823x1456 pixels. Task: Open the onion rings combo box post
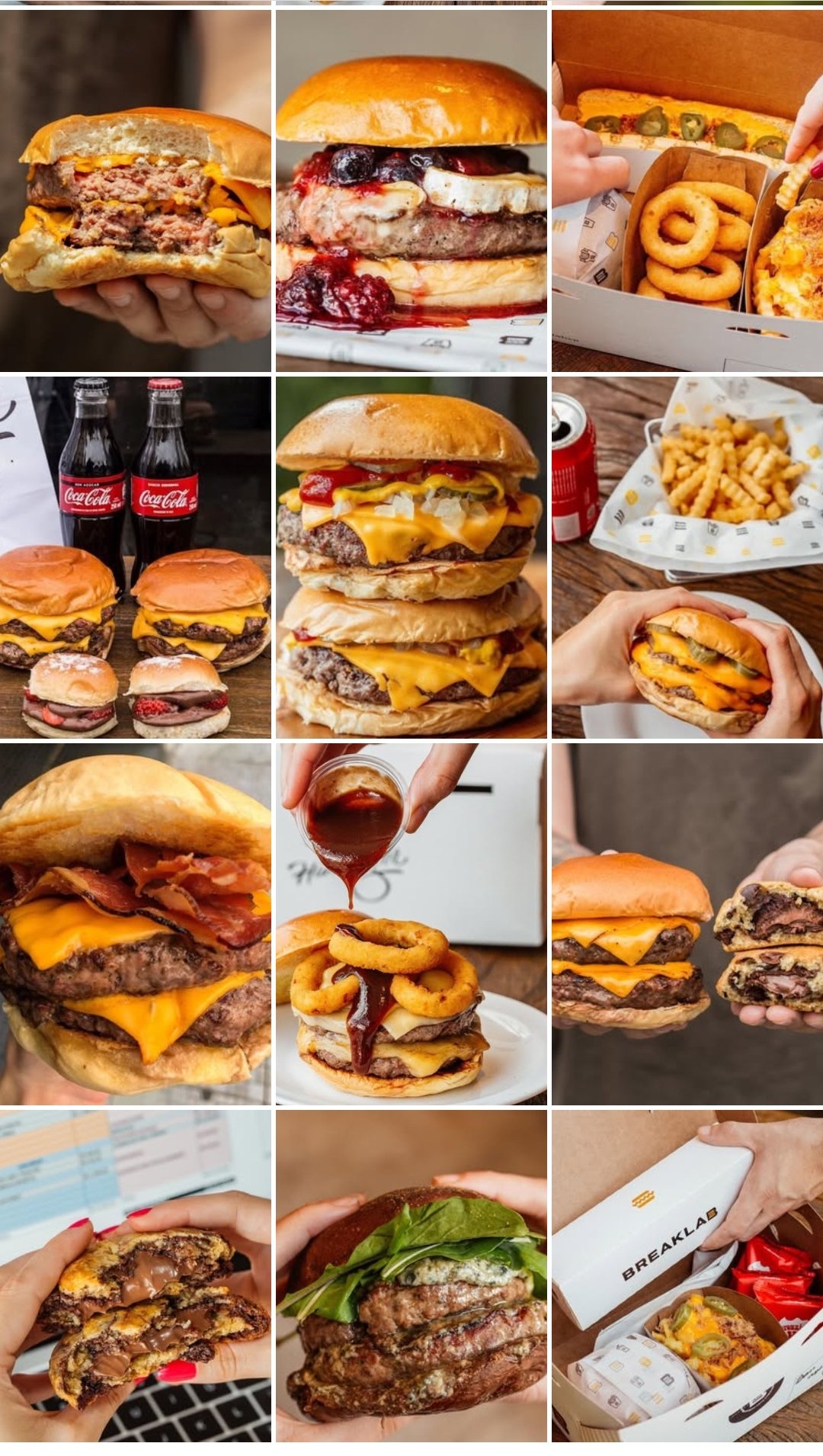687,191
